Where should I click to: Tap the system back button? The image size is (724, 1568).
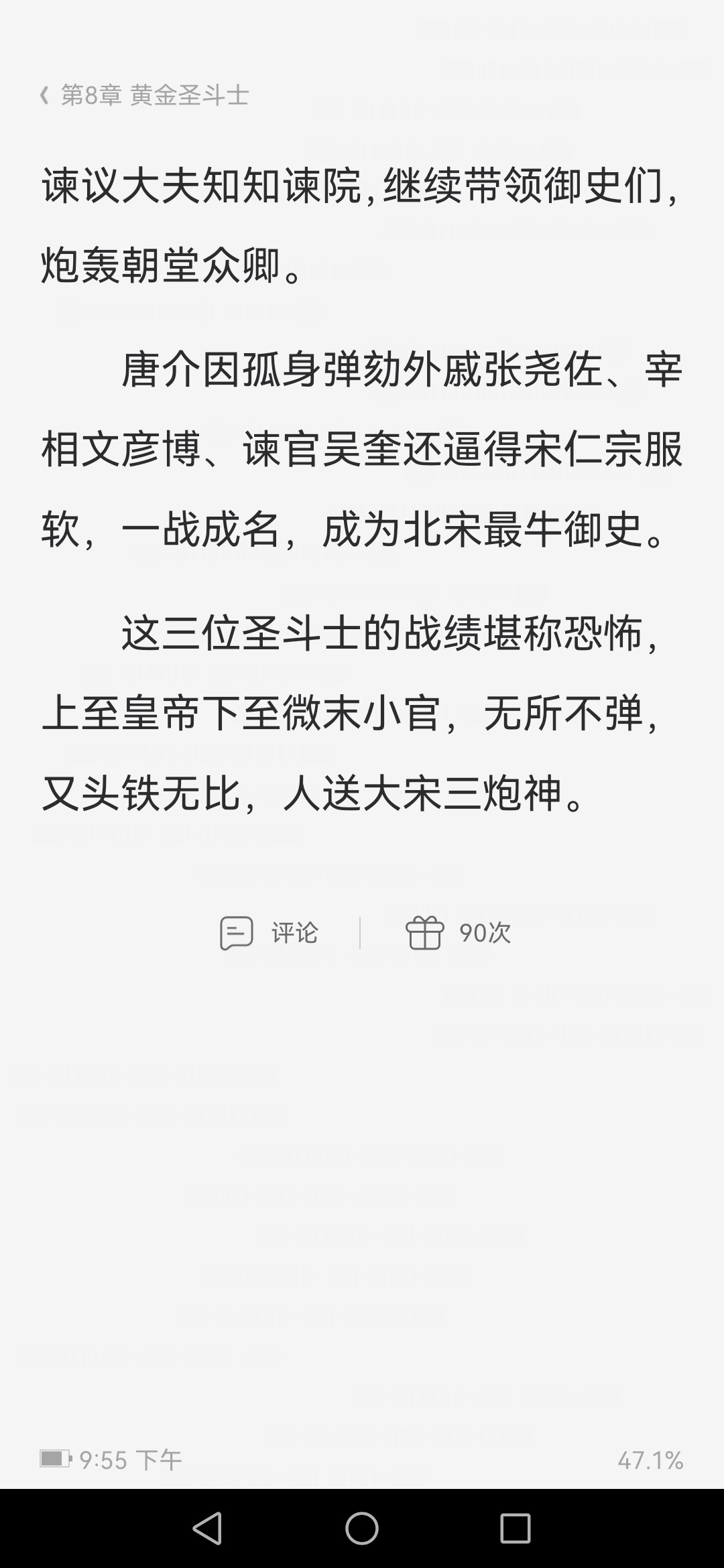pos(207,1528)
